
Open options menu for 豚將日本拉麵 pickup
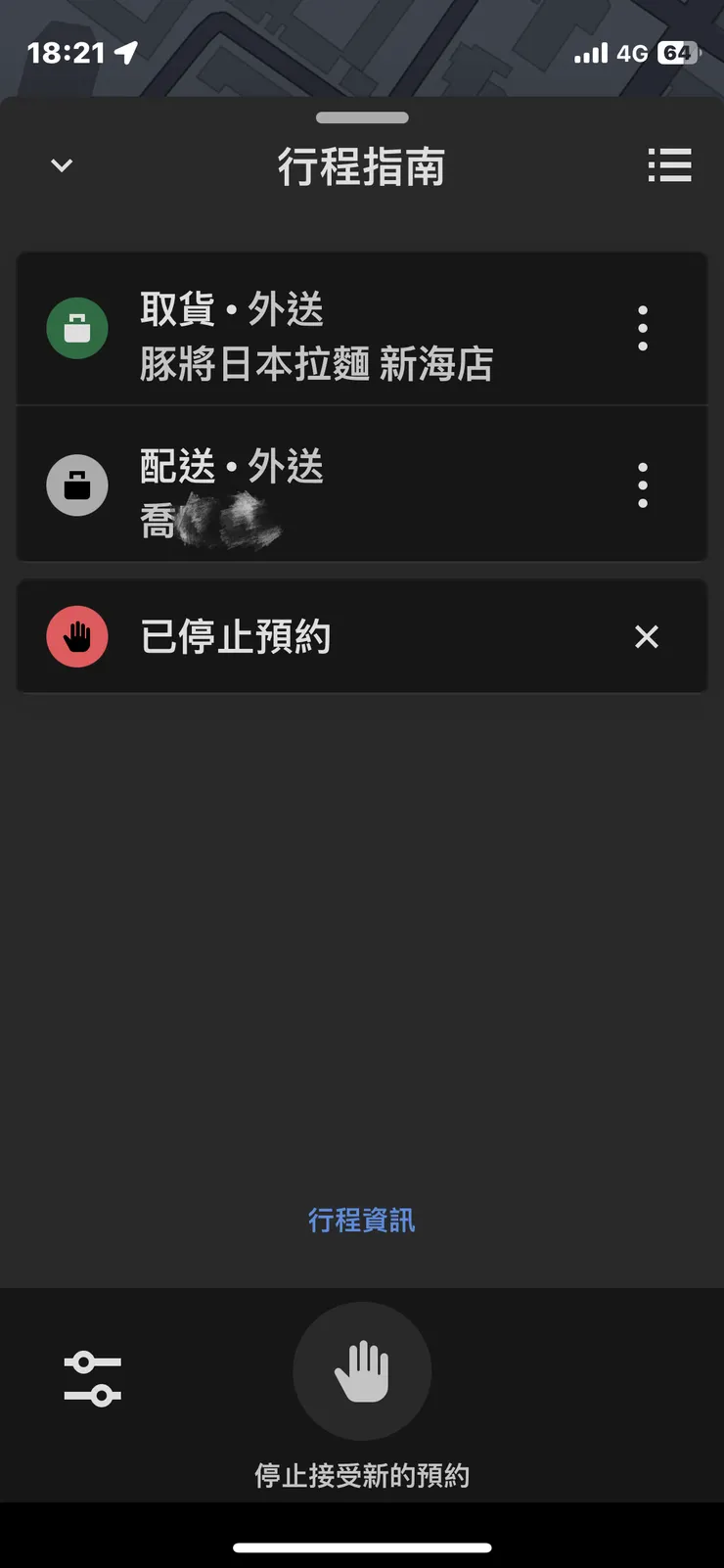643,329
